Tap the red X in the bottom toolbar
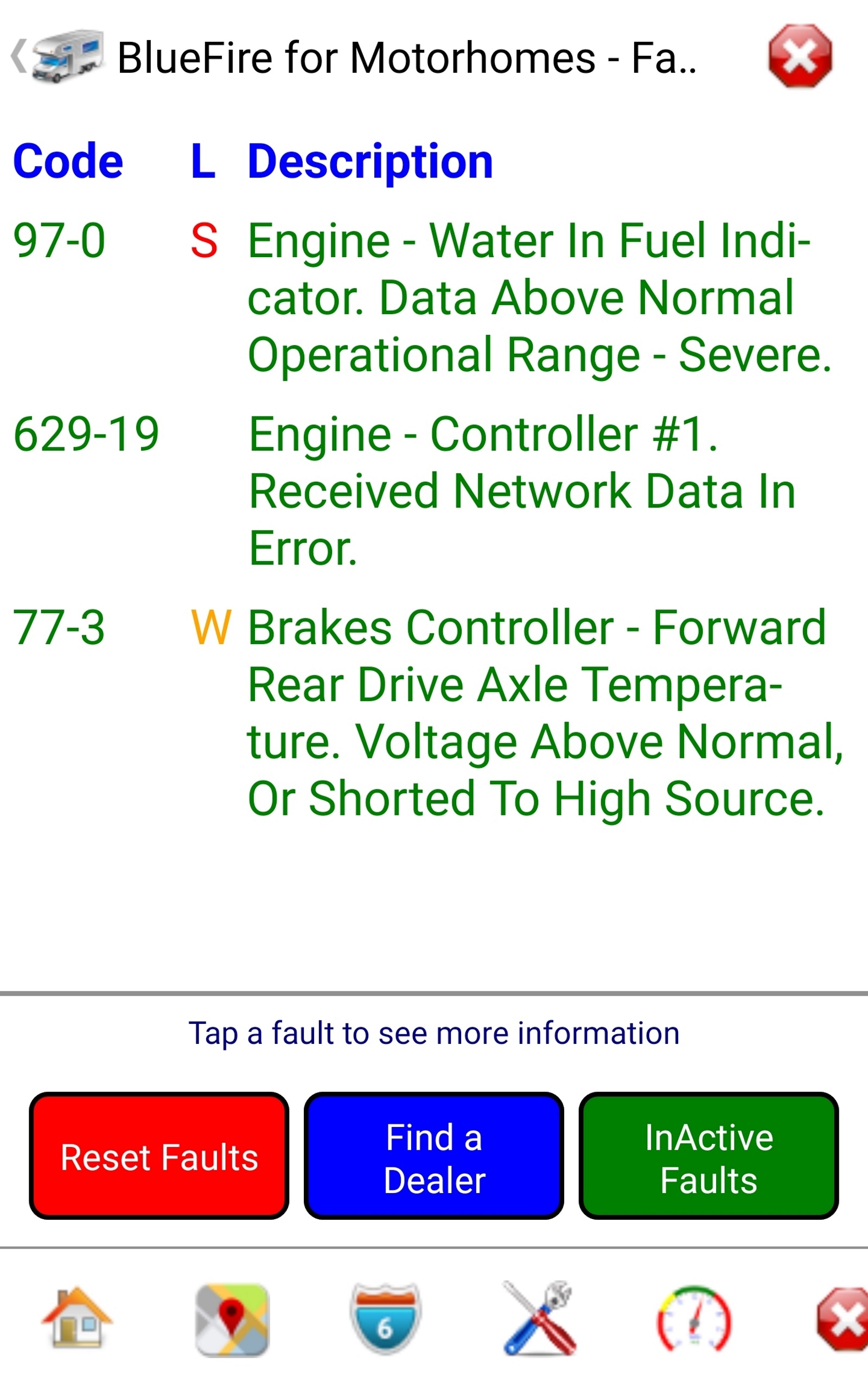Viewport: 868px width, 1389px height. click(x=843, y=1320)
